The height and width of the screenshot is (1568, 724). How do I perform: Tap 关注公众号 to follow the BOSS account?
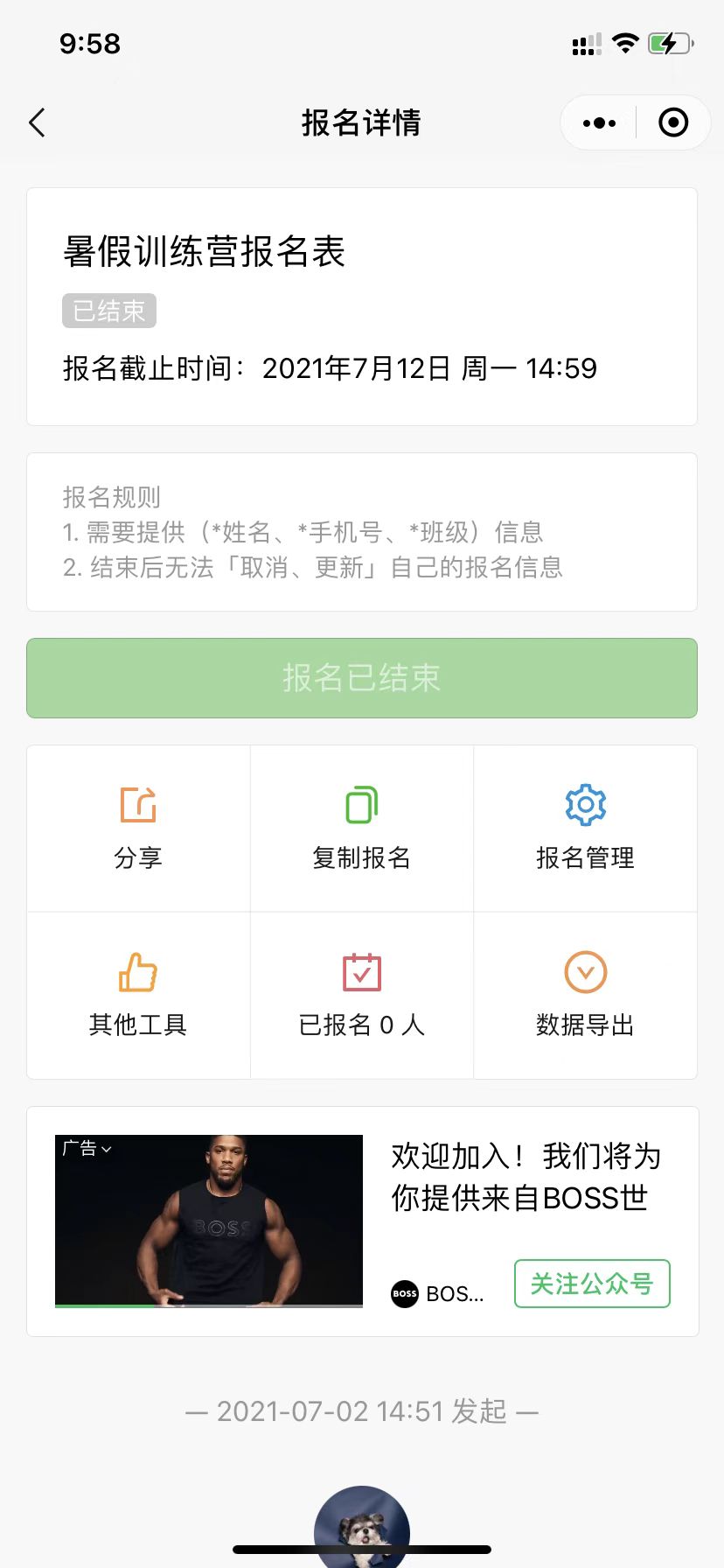click(592, 1284)
